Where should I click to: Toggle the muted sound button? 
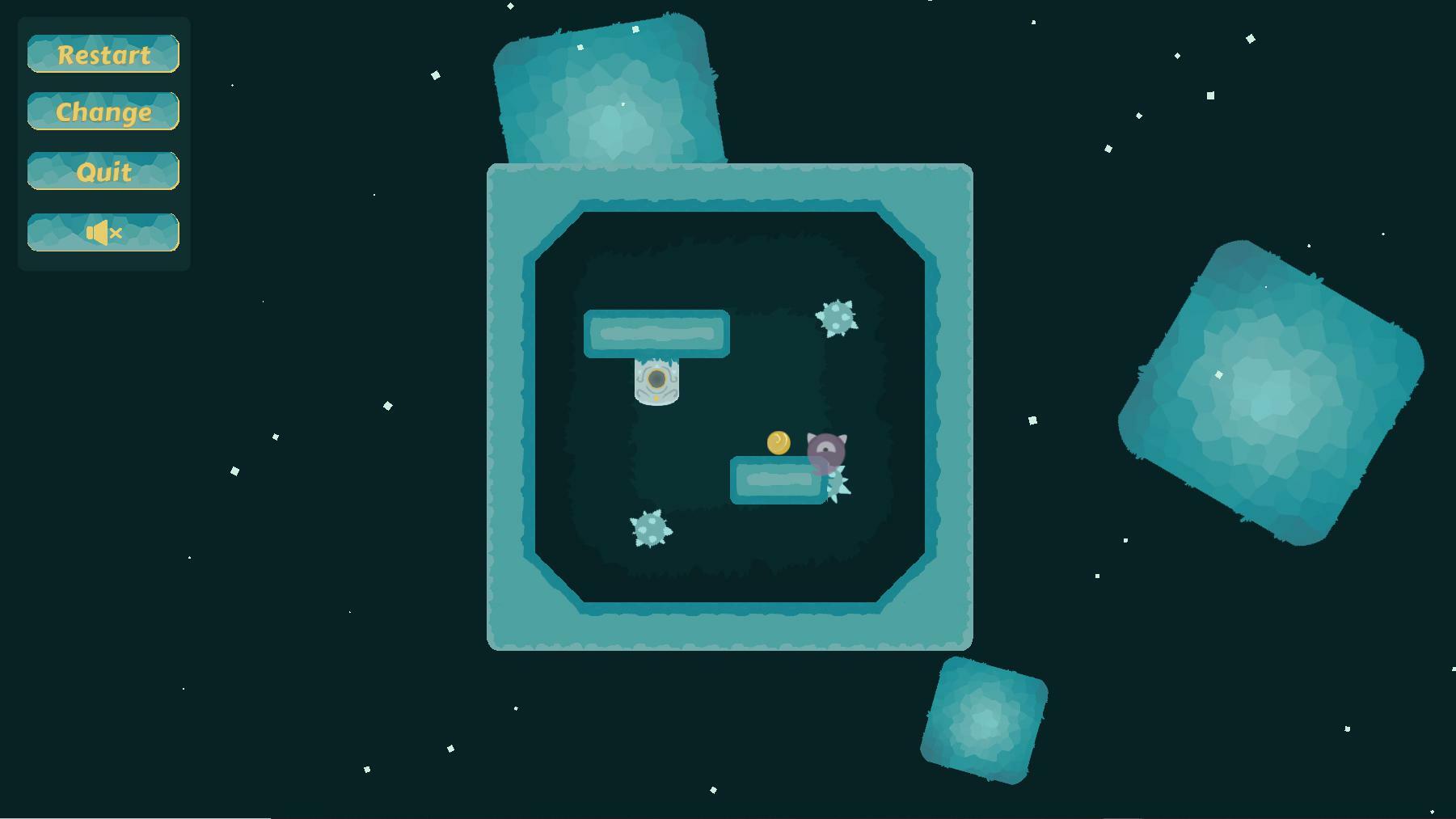[x=103, y=233]
